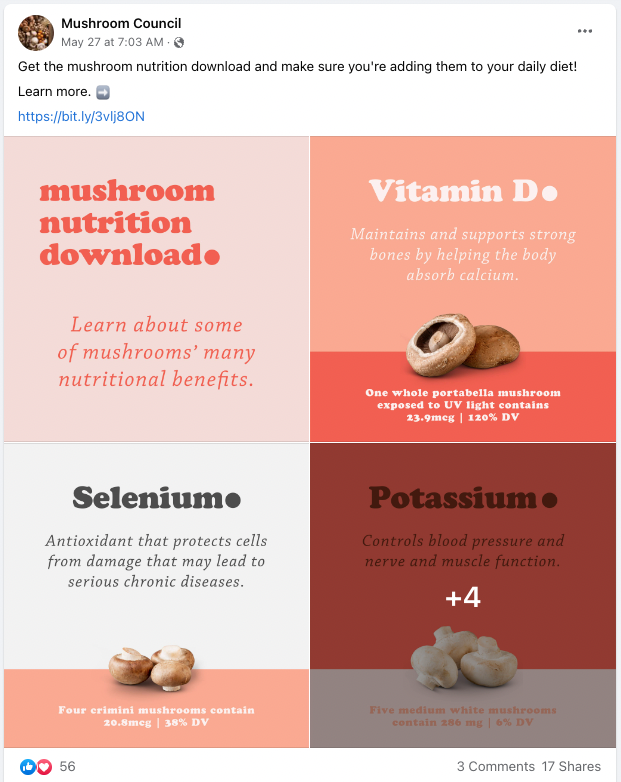Open the Vitamin D image tile
The image size is (621, 782).
click(463, 289)
